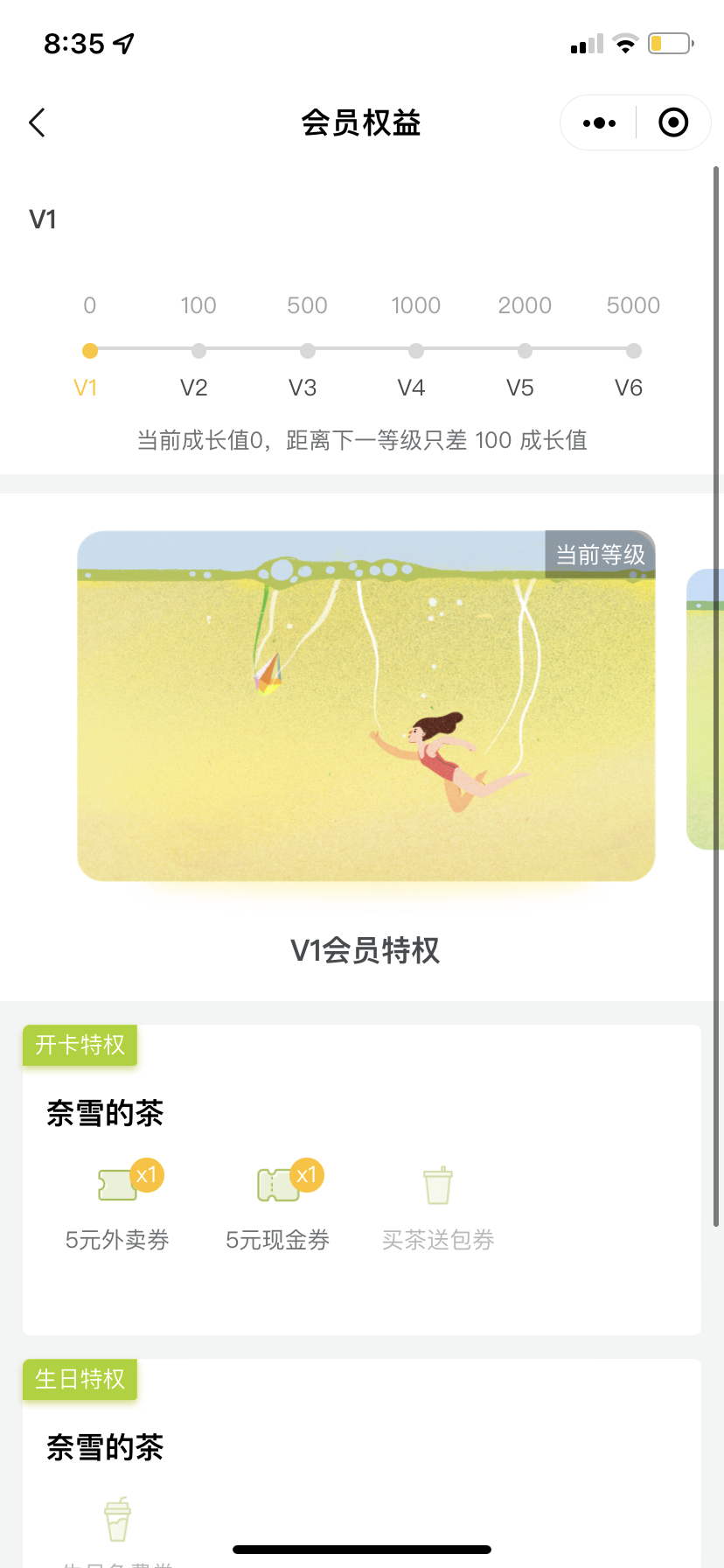Open the 5元现金券 coupon
The height and width of the screenshot is (1568, 724).
tap(277, 1205)
